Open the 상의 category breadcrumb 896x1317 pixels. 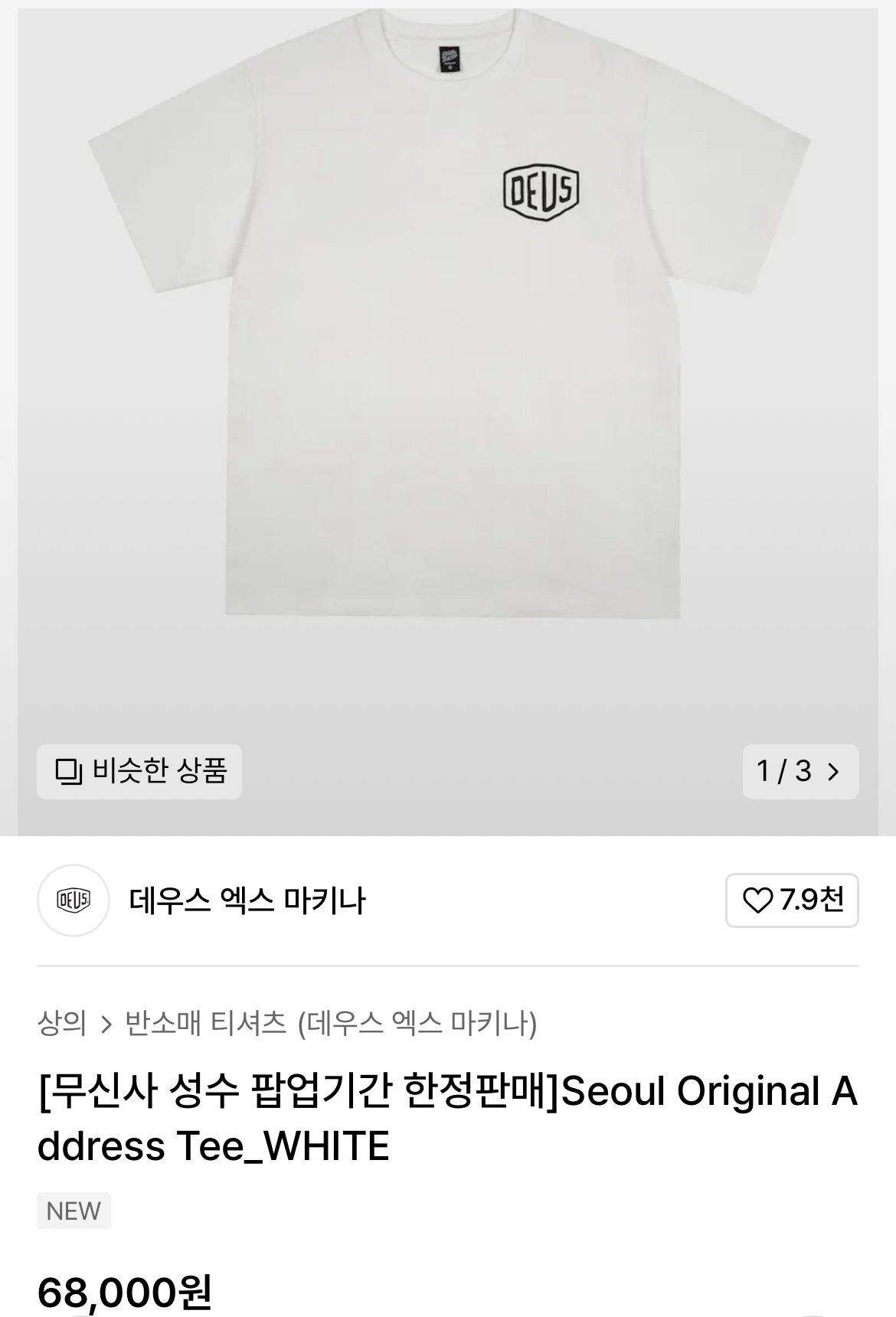[x=61, y=1023]
